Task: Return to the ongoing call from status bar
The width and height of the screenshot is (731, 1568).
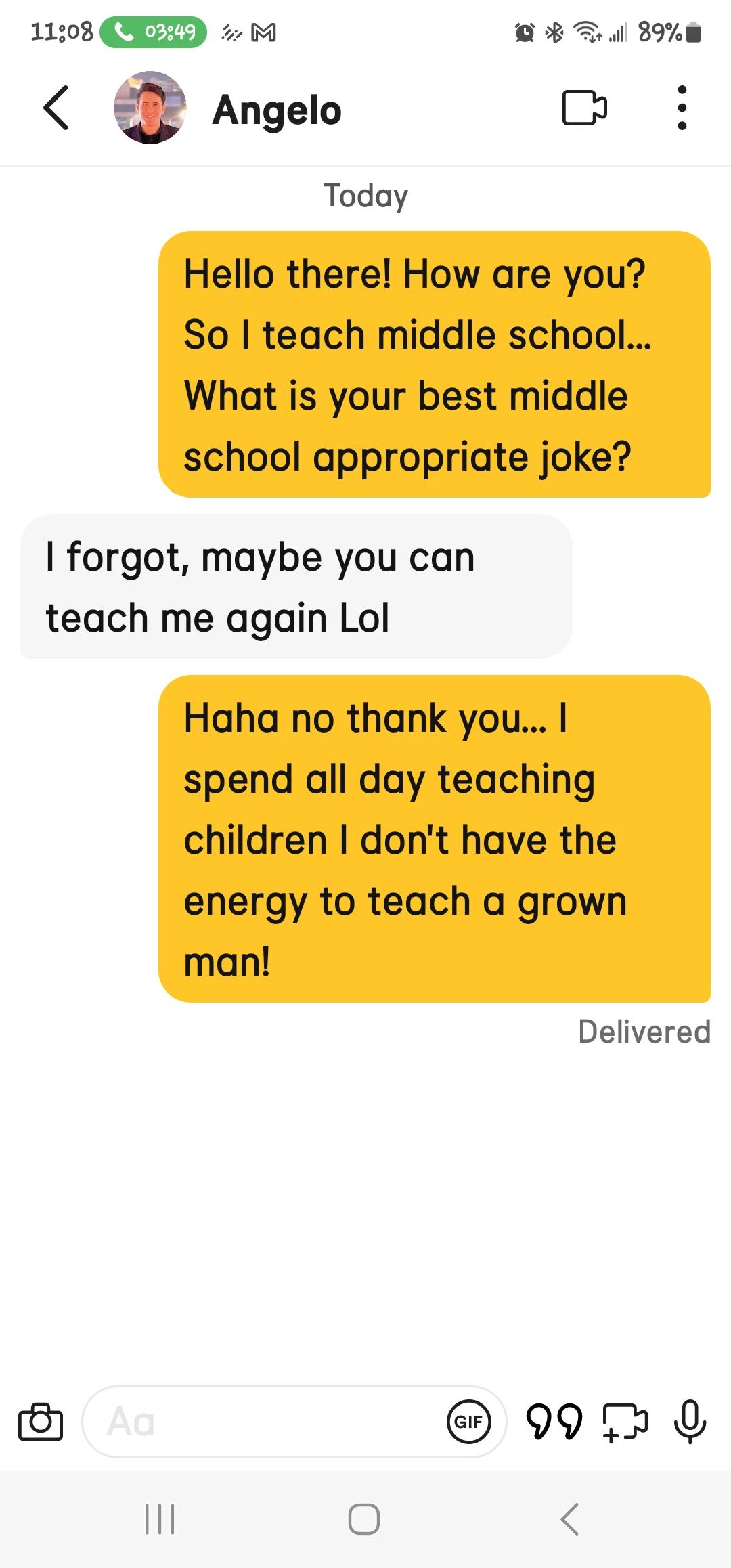Action: tap(154, 32)
